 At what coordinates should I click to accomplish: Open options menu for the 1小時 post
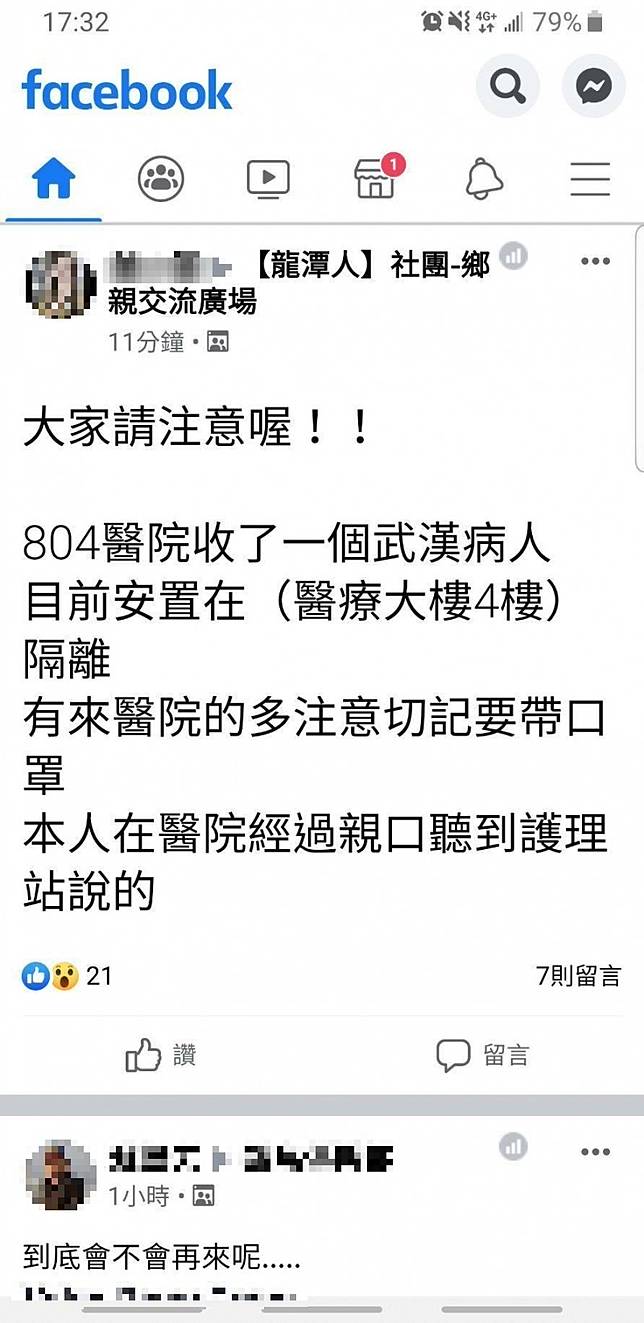point(595,1152)
